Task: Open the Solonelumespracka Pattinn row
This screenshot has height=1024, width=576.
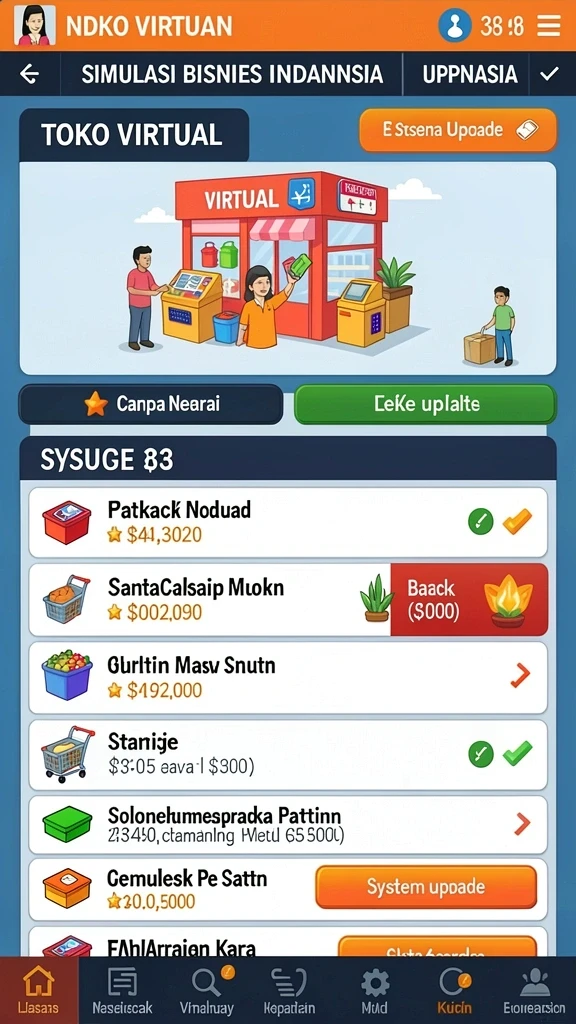Action: click(288, 825)
